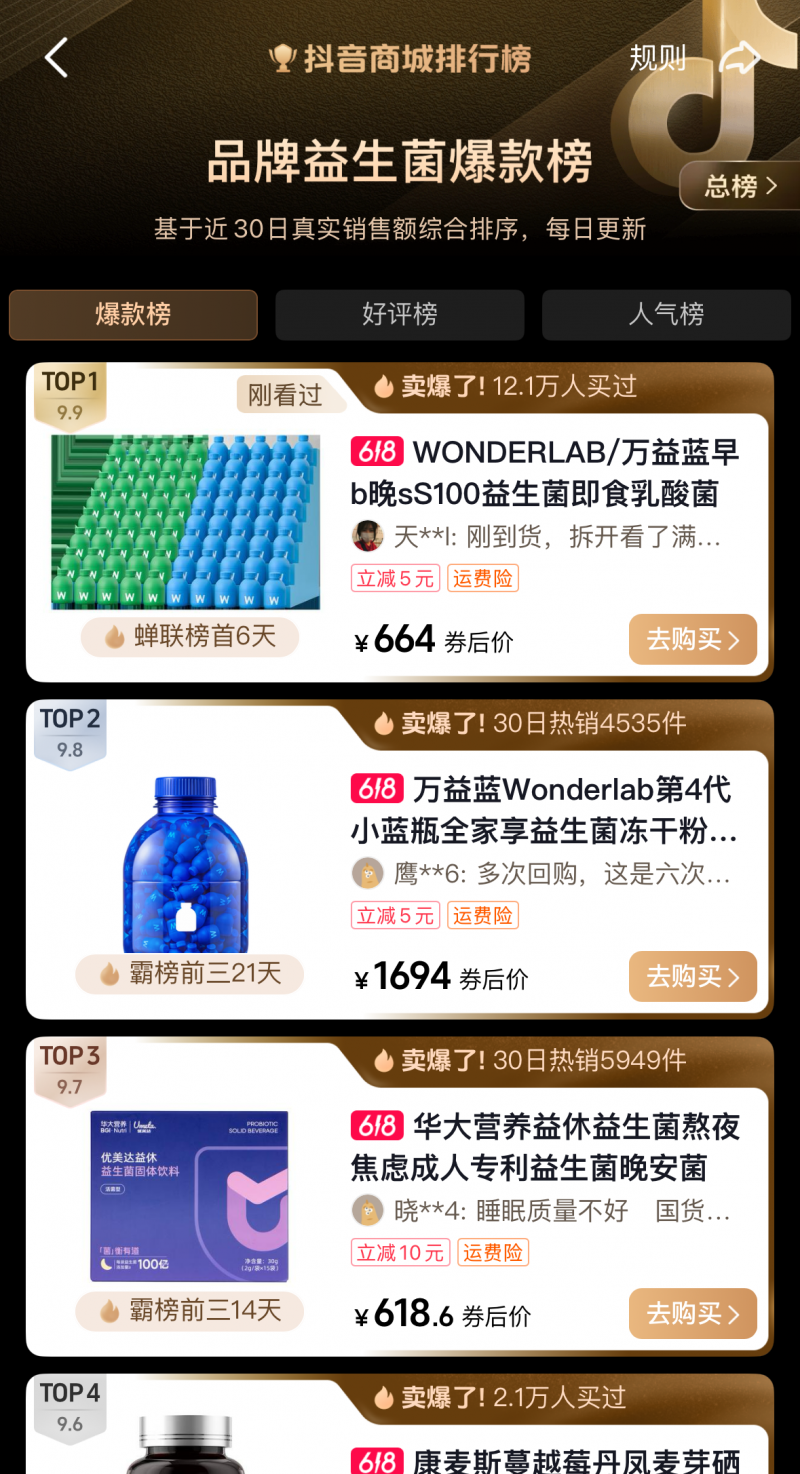Share this ranking via the arrow icon
Image resolution: width=800 pixels, height=1474 pixels.
[740, 58]
